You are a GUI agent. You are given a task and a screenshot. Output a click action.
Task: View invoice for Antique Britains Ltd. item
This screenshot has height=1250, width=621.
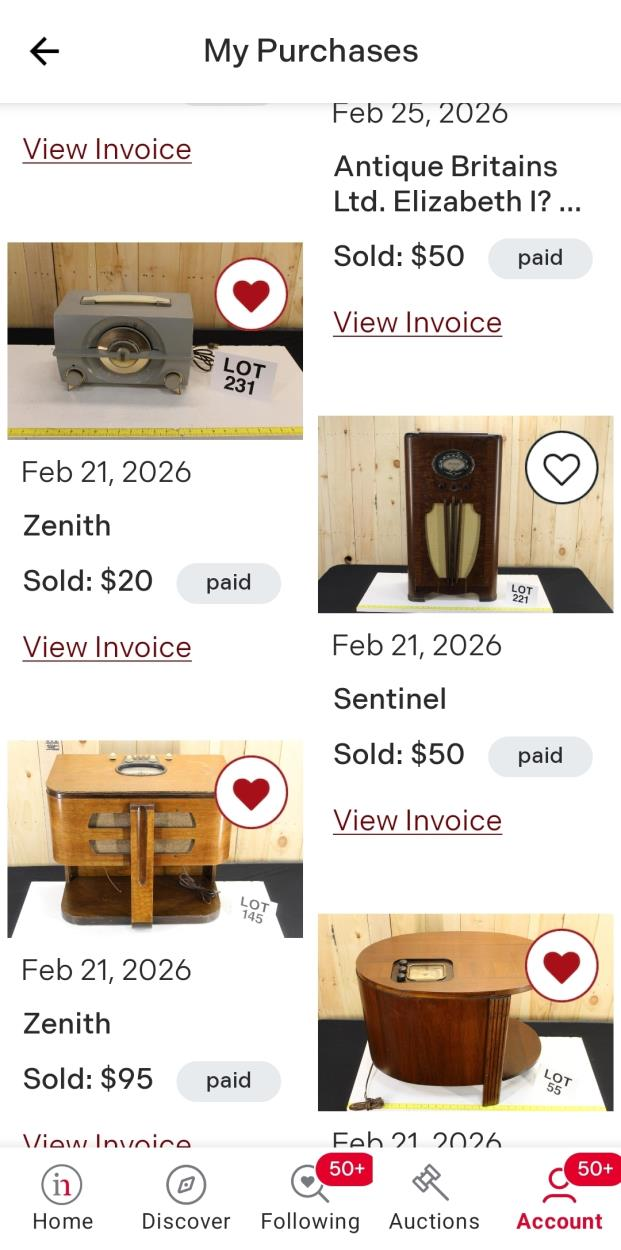tap(417, 322)
